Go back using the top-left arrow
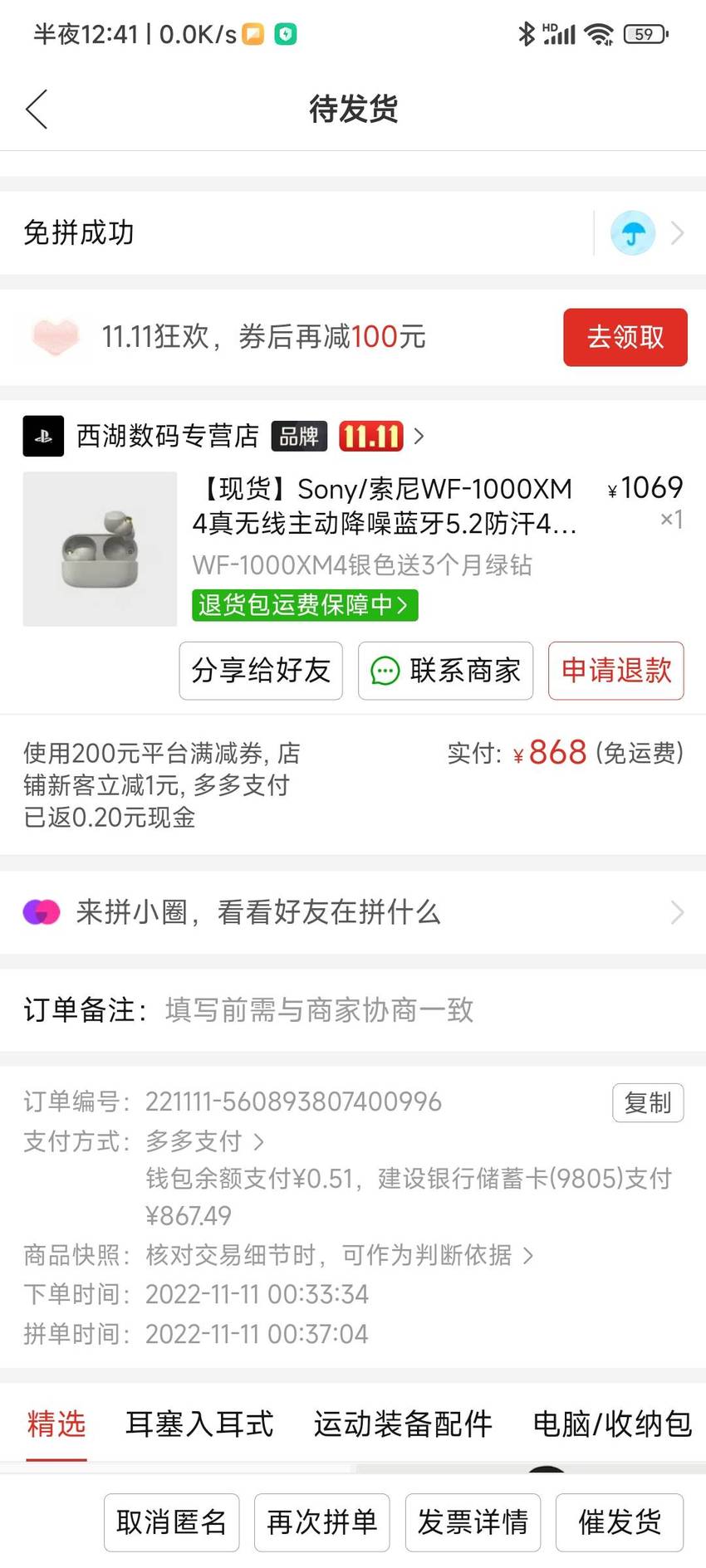This screenshot has width=706, height=1568. coord(37,109)
